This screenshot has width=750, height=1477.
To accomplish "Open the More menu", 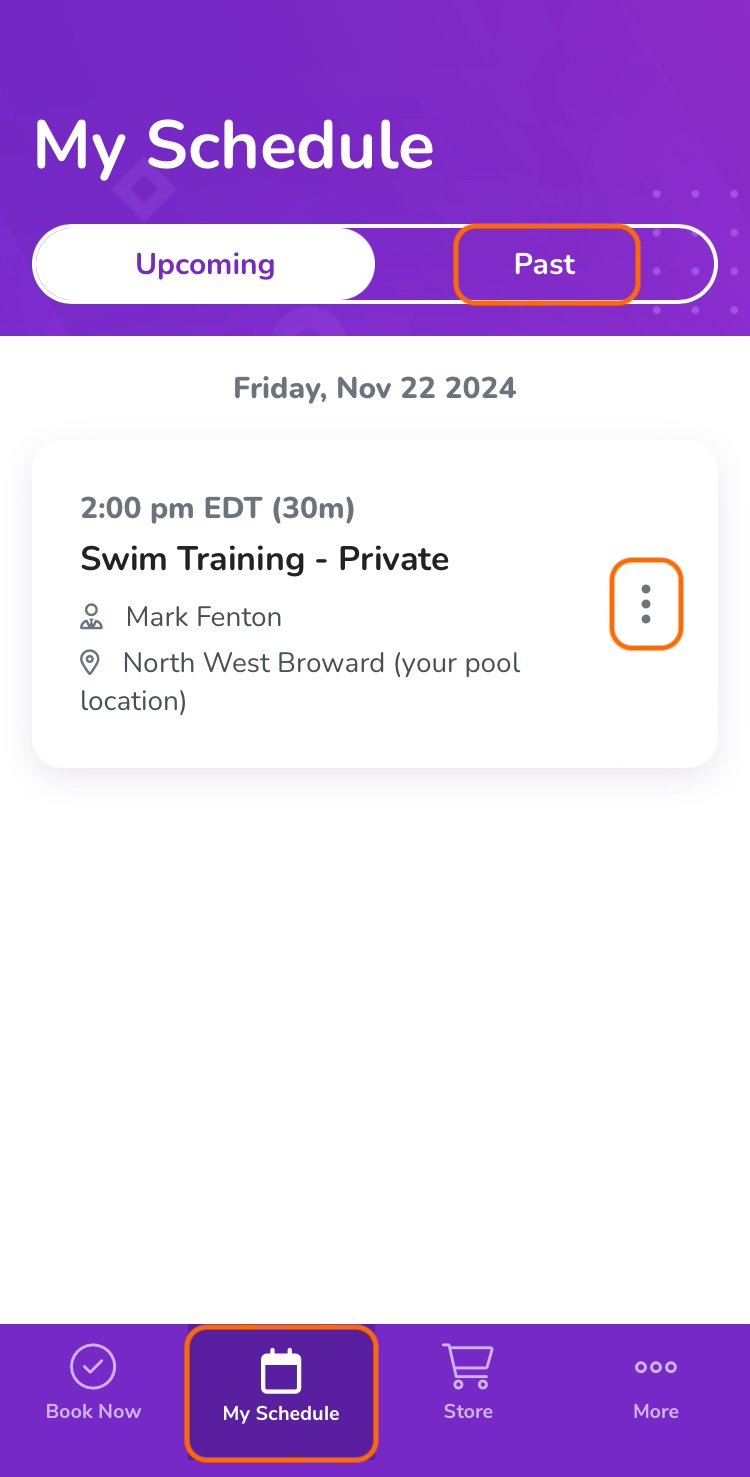I will (656, 1384).
